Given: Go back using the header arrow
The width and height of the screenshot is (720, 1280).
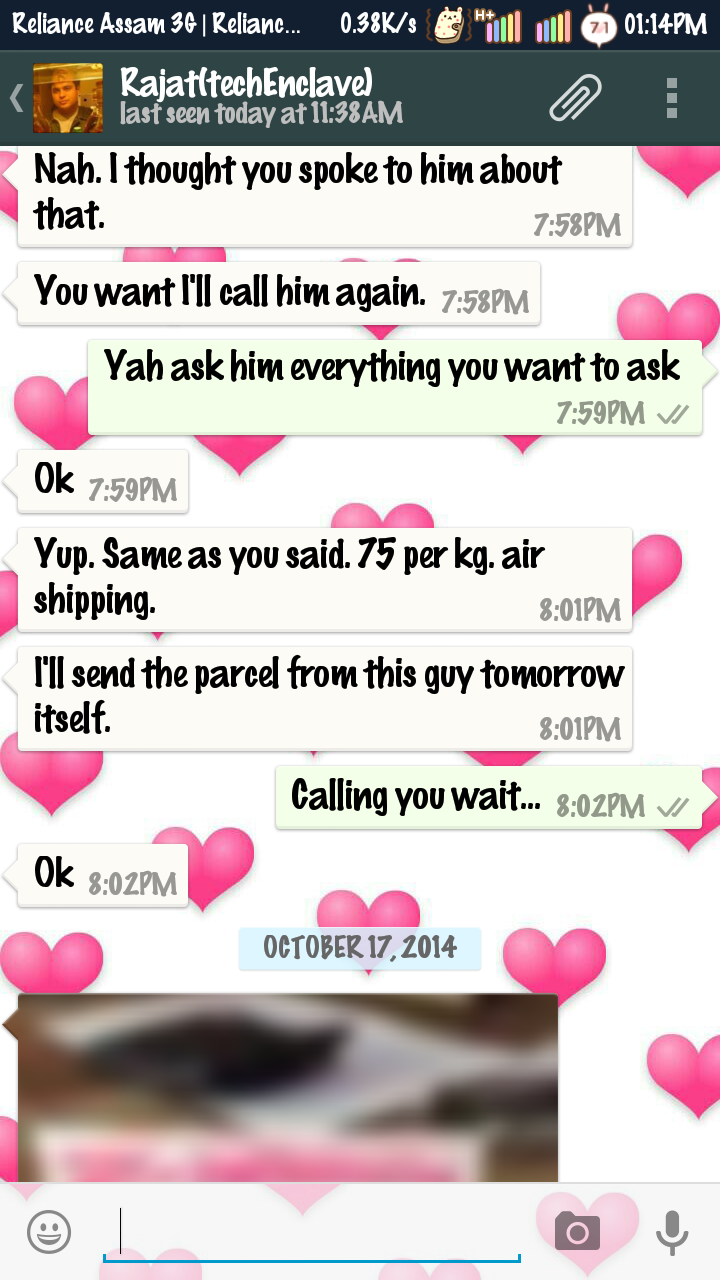Looking at the screenshot, I should pos(16,98).
